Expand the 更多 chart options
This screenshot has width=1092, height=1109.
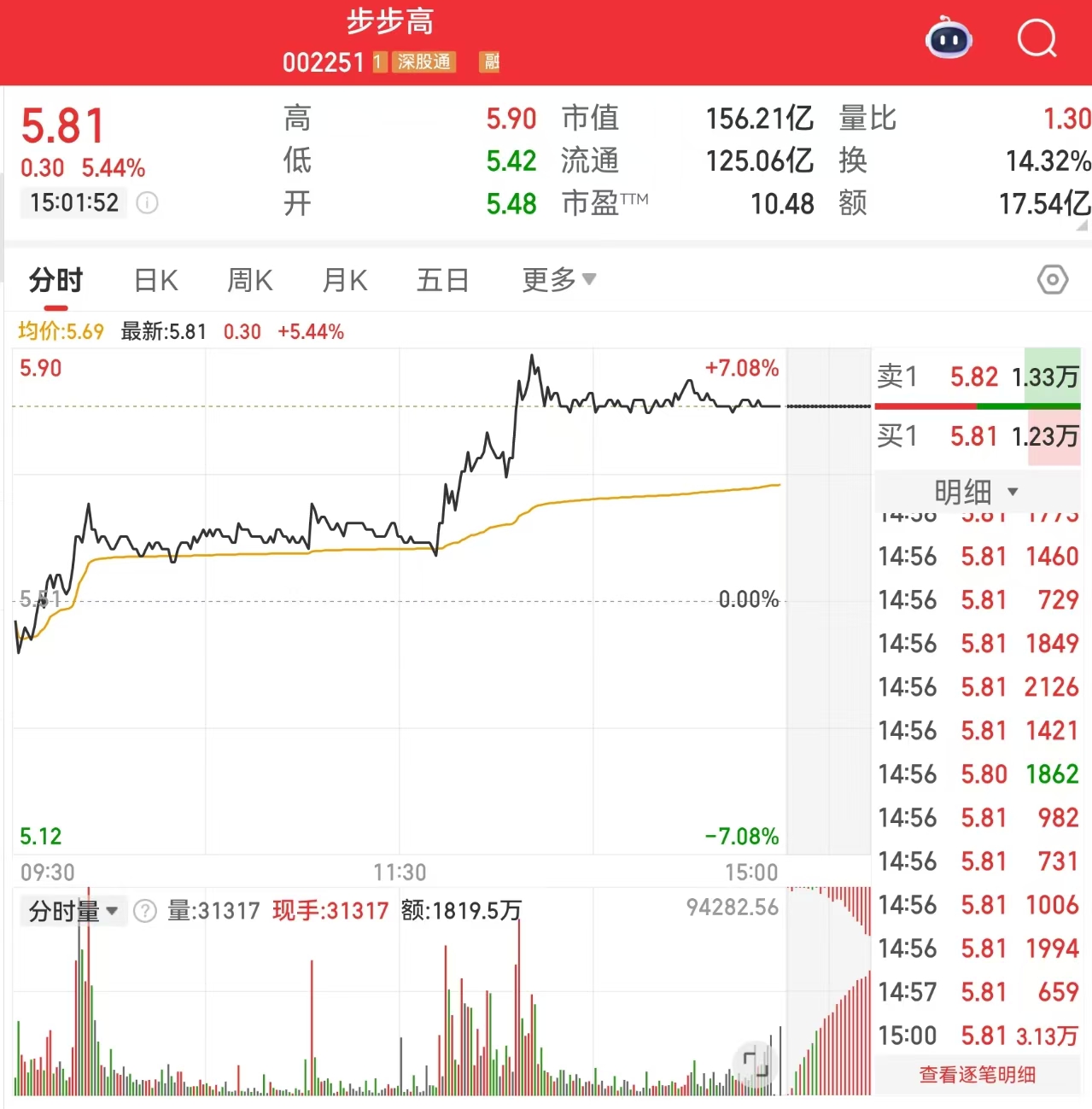pos(558,280)
